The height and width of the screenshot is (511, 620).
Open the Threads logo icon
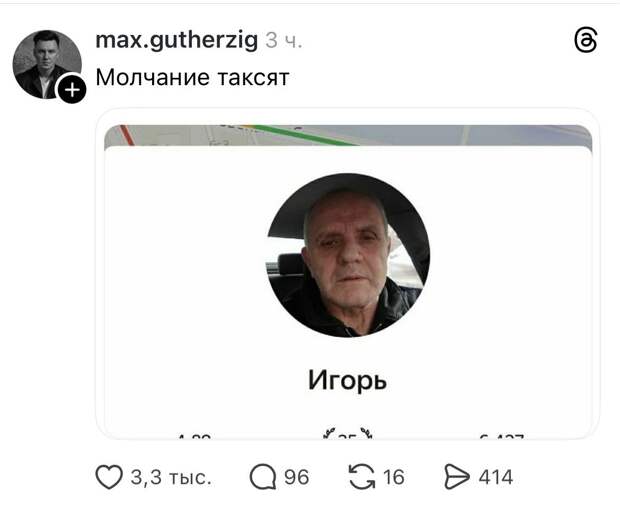click(x=586, y=40)
